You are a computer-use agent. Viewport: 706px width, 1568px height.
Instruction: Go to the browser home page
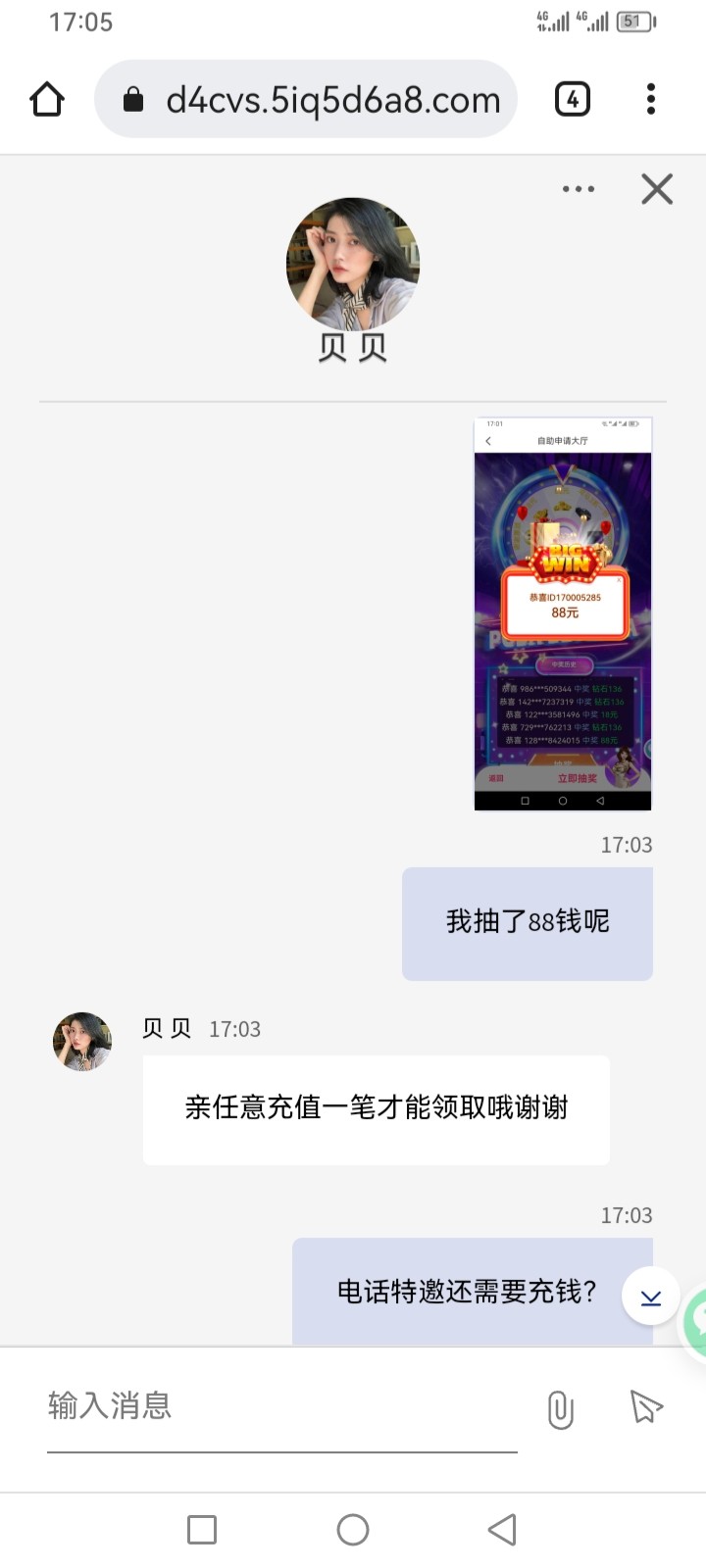coord(47,99)
